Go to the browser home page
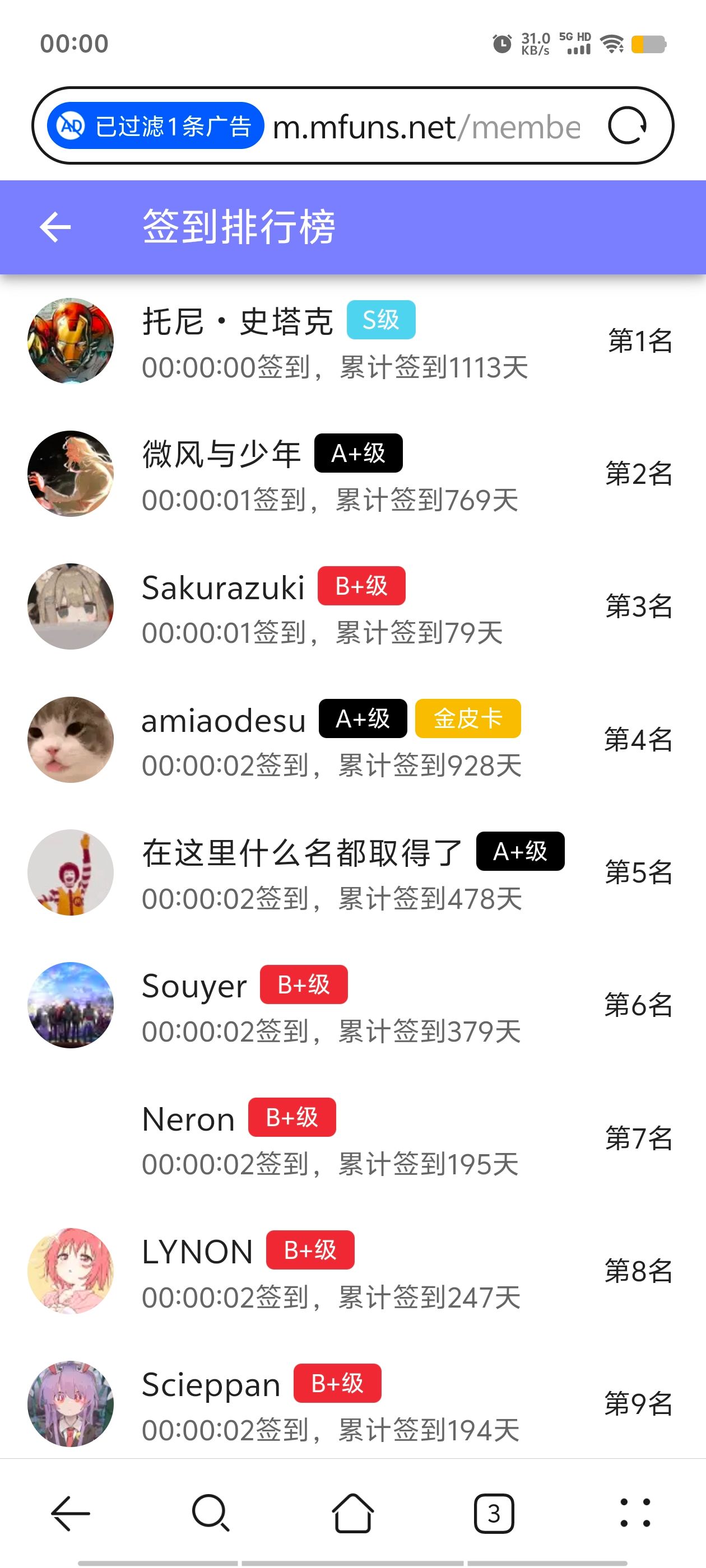 [x=352, y=1513]
